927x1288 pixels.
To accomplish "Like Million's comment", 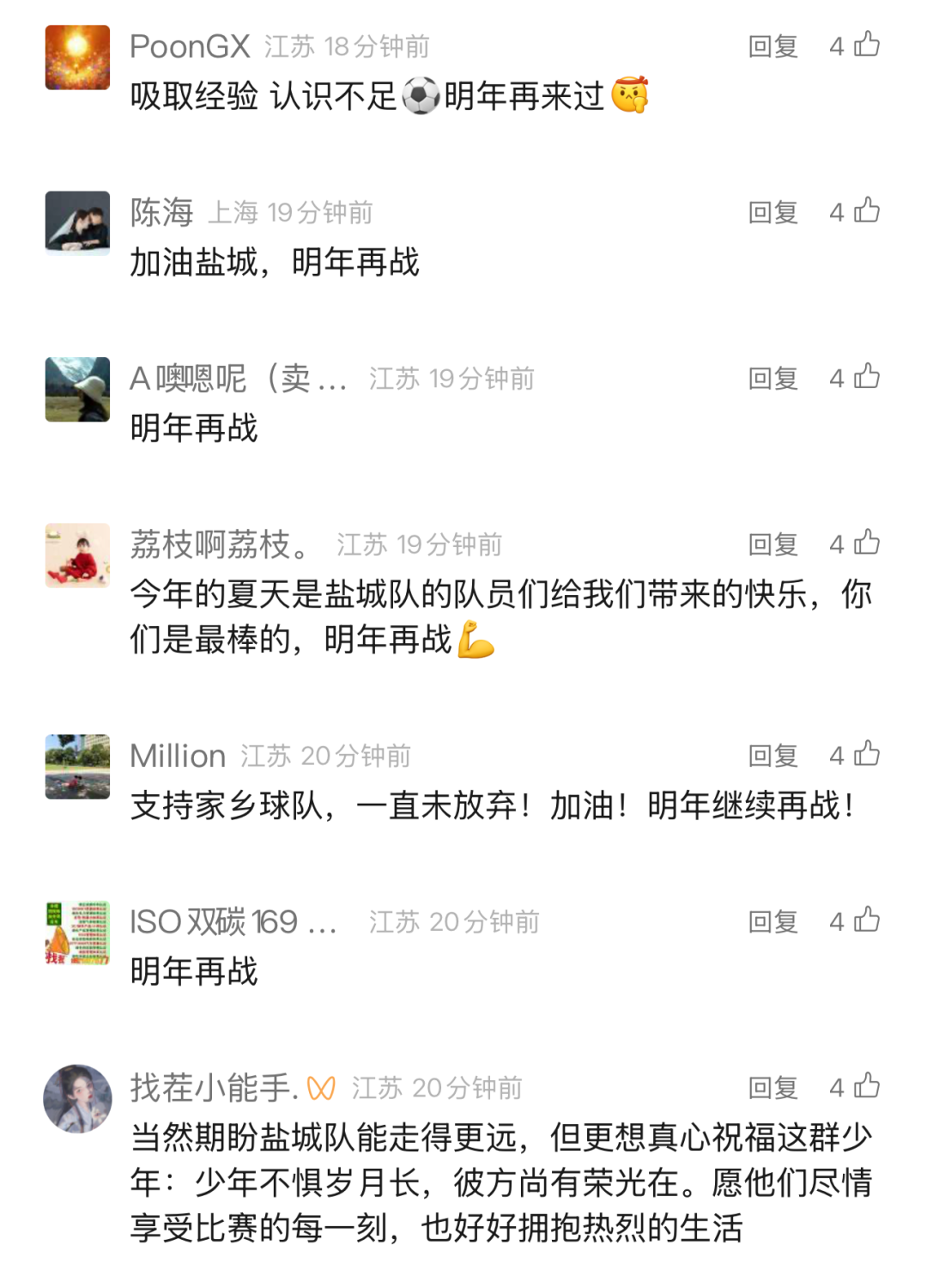I will 866,754.
